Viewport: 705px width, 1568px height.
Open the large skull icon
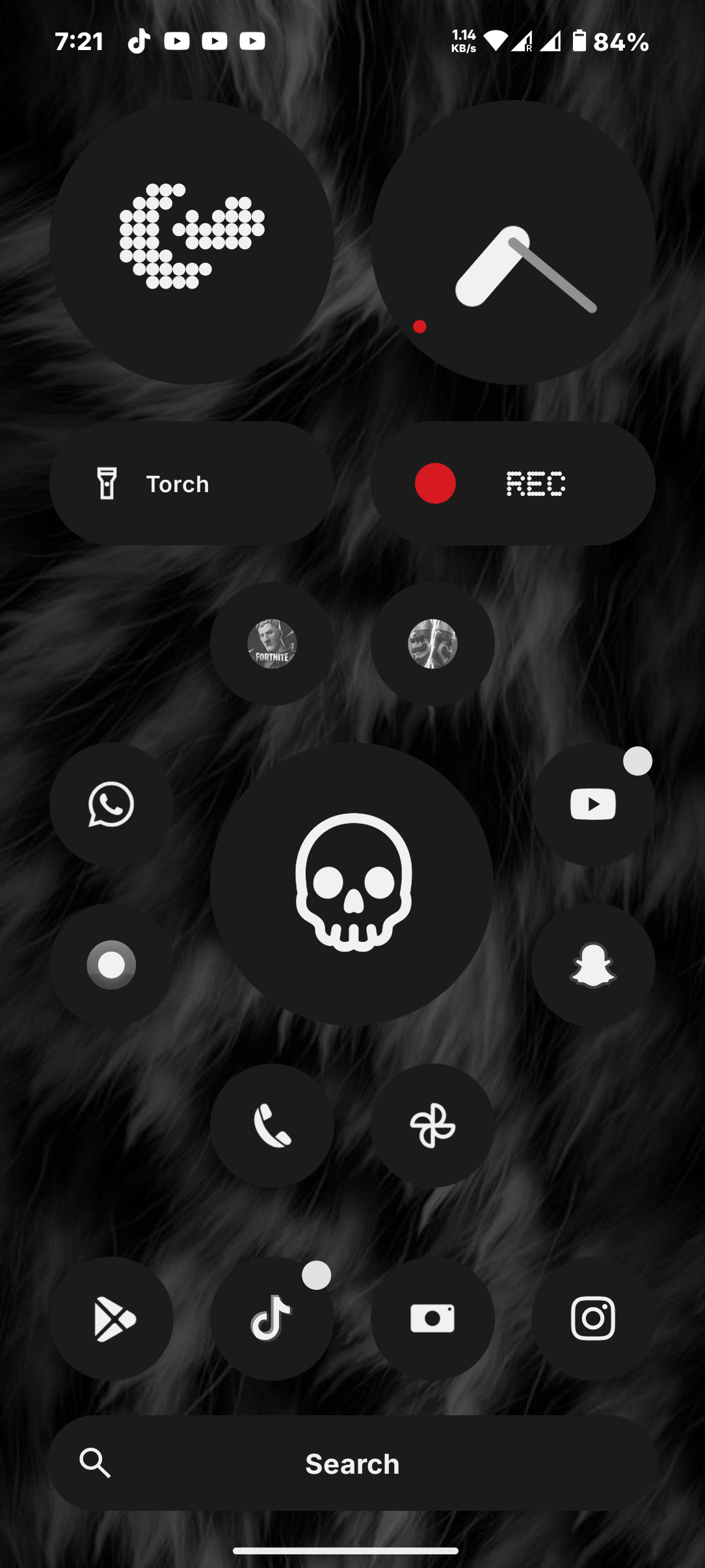click(352, 883)
